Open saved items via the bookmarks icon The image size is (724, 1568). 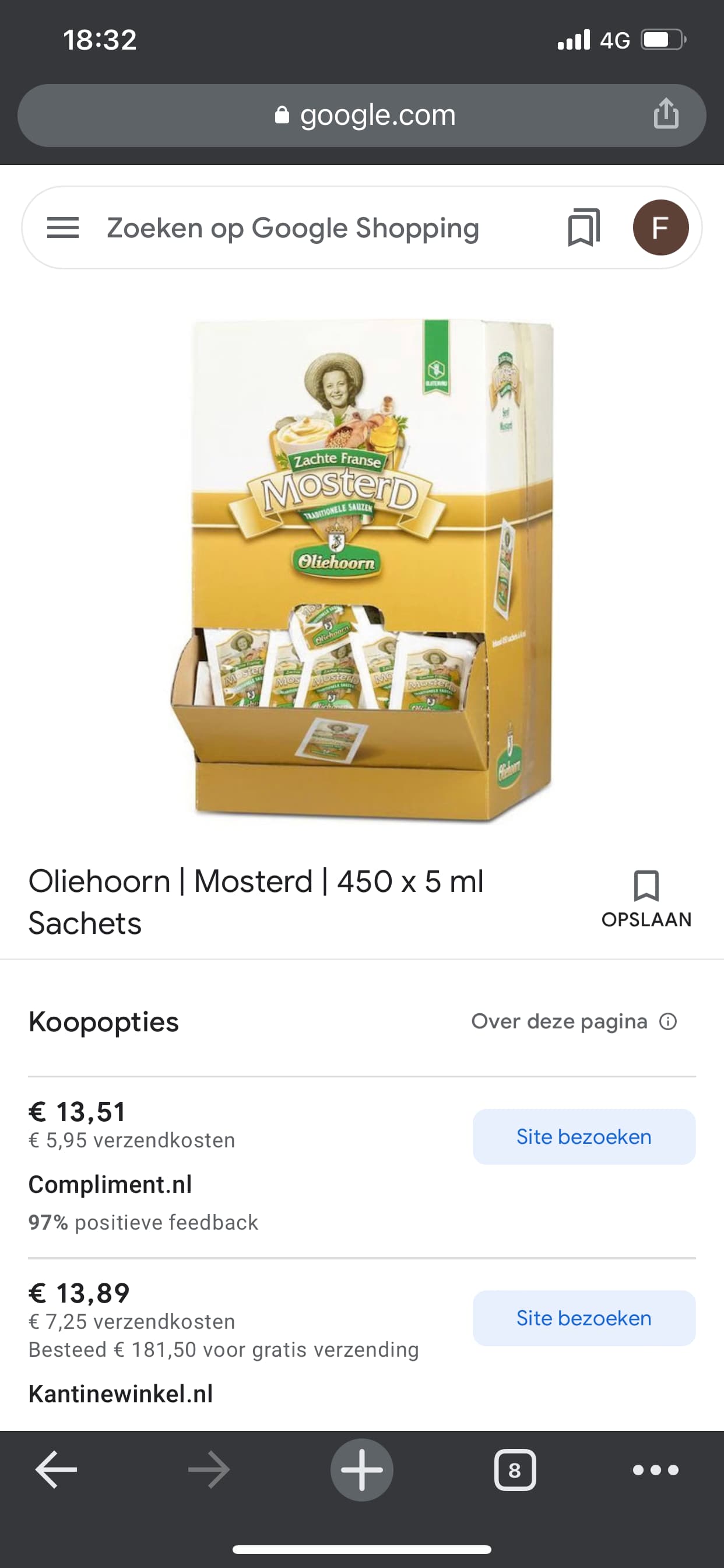point(584,228)
